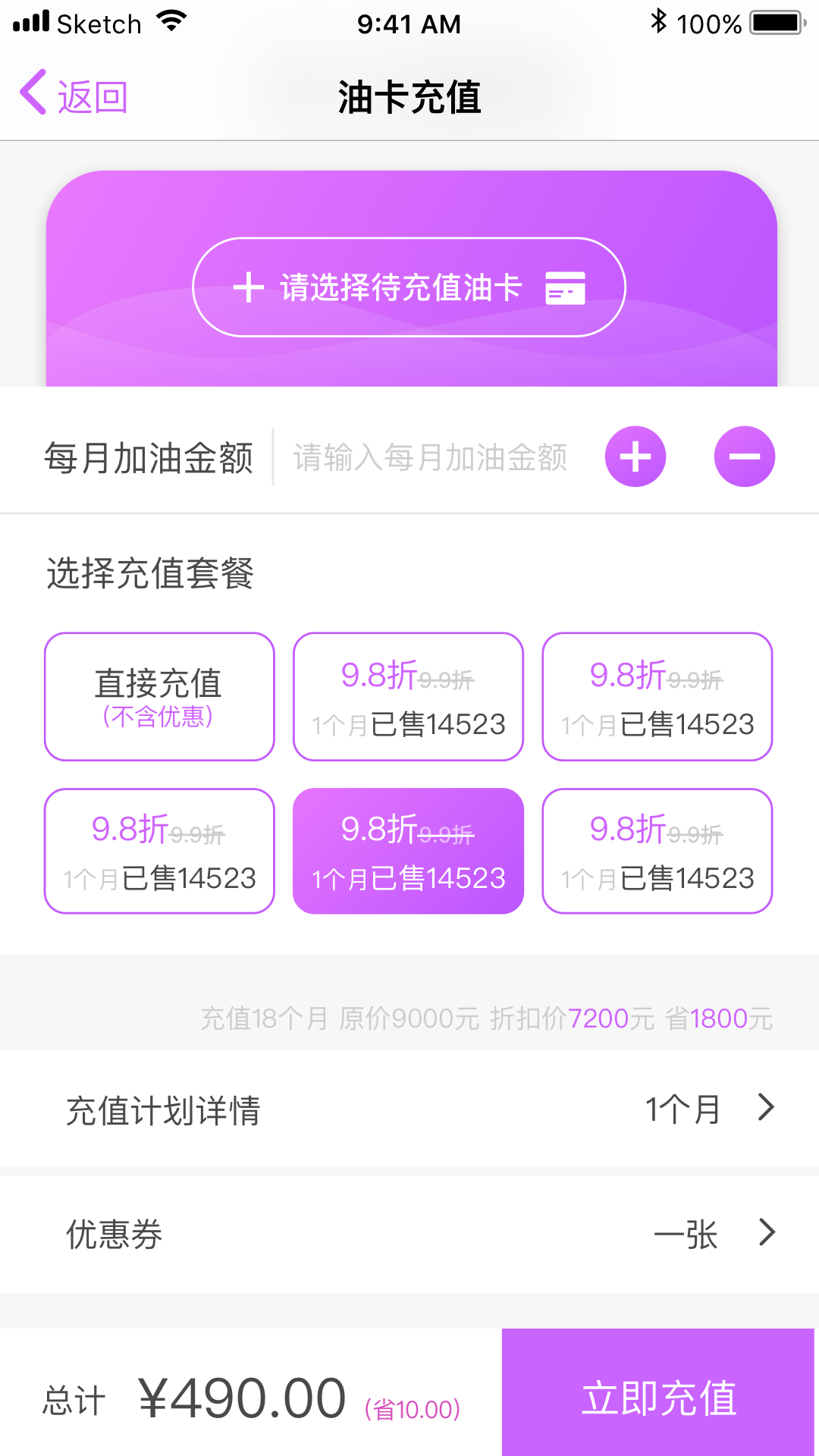Click the bank card icon on the purple banner
The width and height of the screenshot is (819, 1456).
(566, 287)
